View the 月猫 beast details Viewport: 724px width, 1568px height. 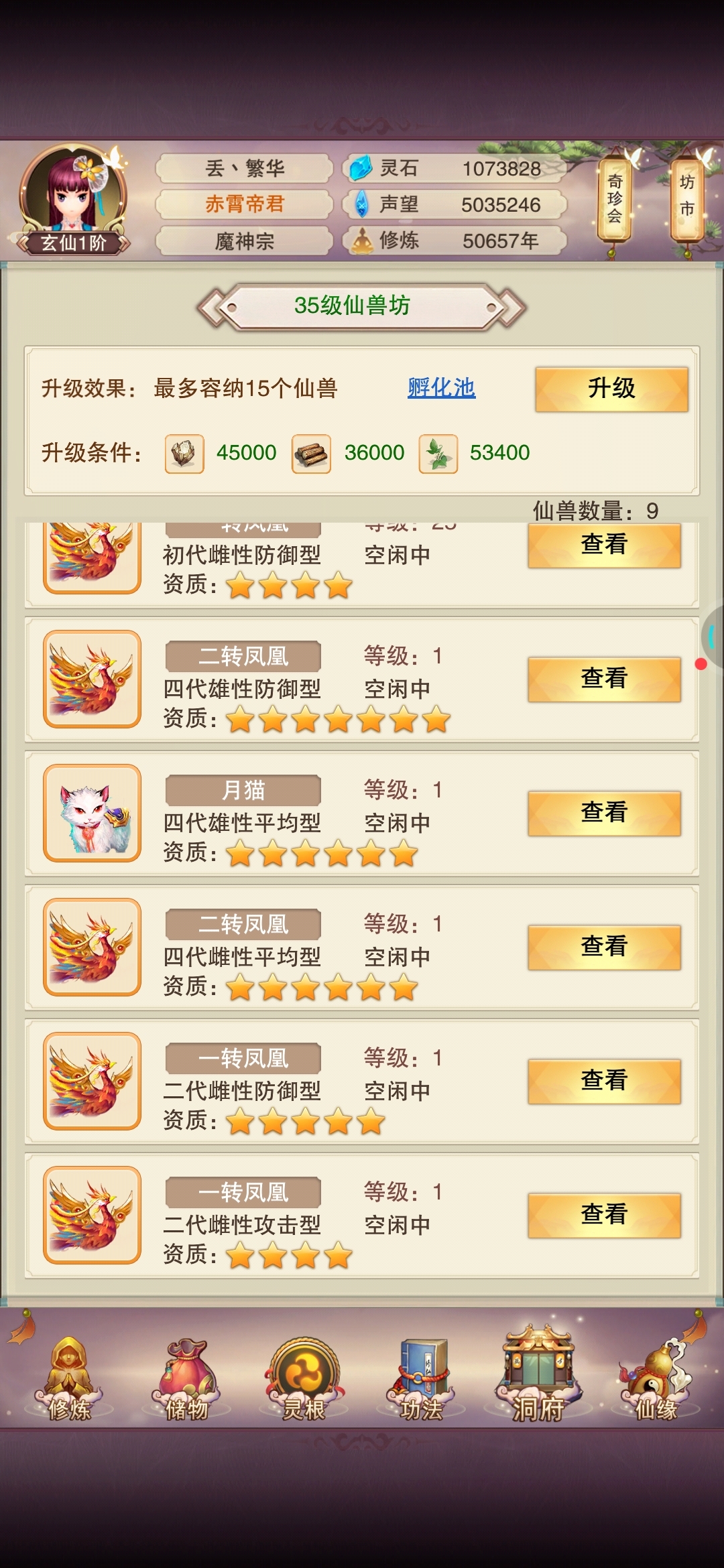(x=603, y=813)
